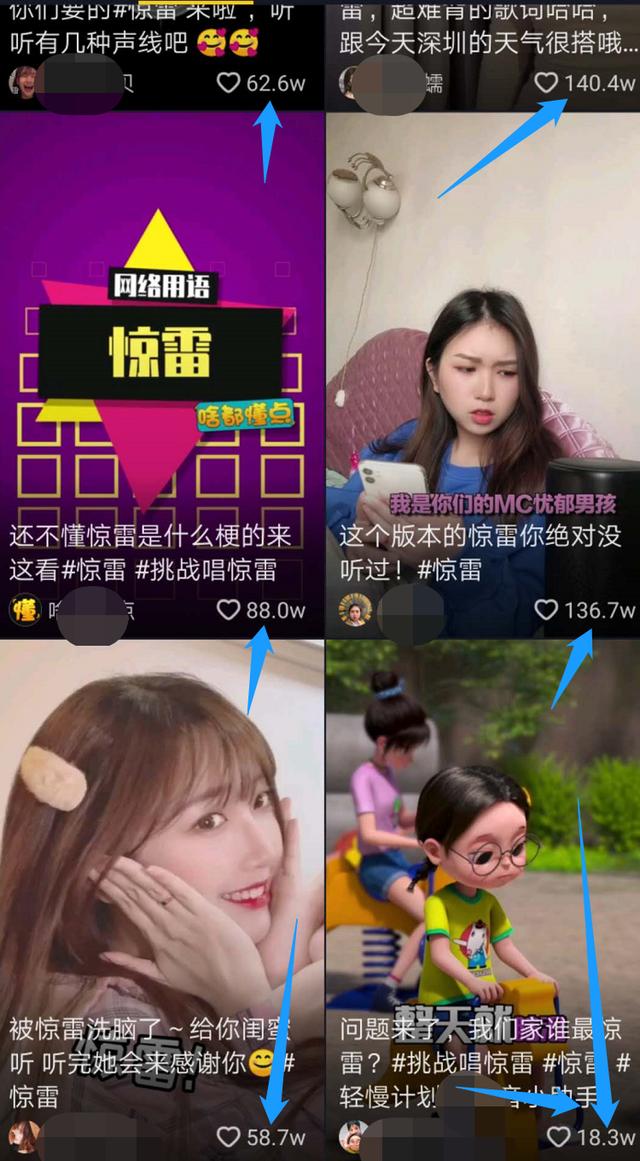The height and width of the screenshot is (1161, 640).
Task: Open author avatar under 这个版本的惊雷 video
Action: point(354,609)
